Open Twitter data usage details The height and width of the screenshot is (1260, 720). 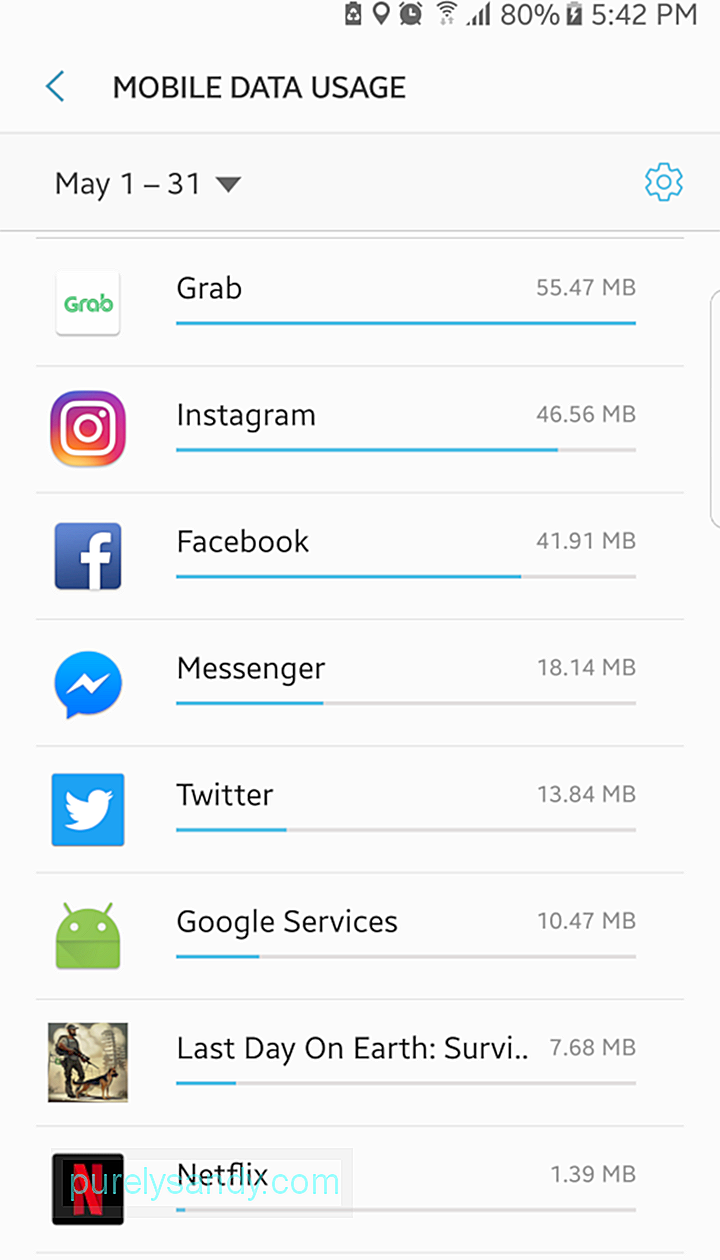(360, 811)
